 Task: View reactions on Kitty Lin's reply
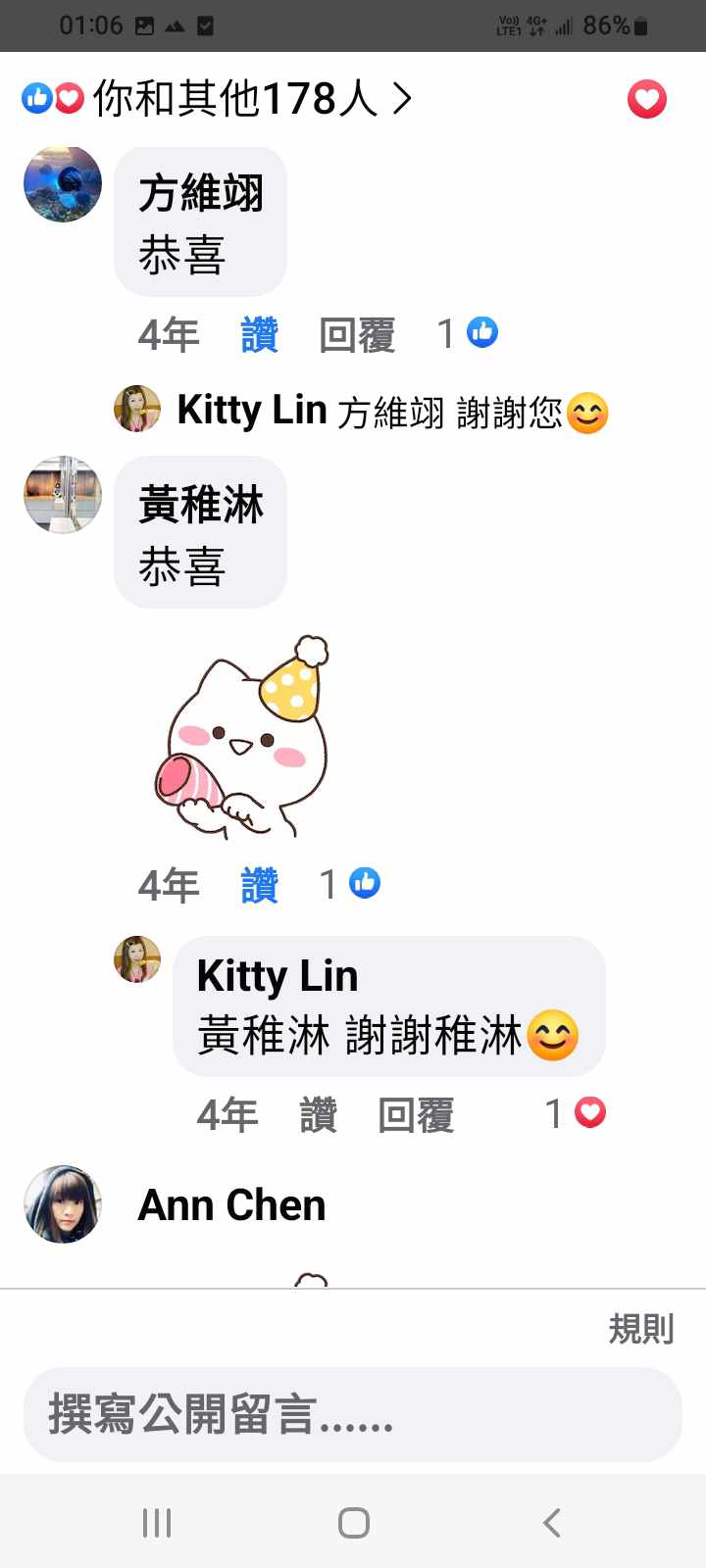[577, 1113]
